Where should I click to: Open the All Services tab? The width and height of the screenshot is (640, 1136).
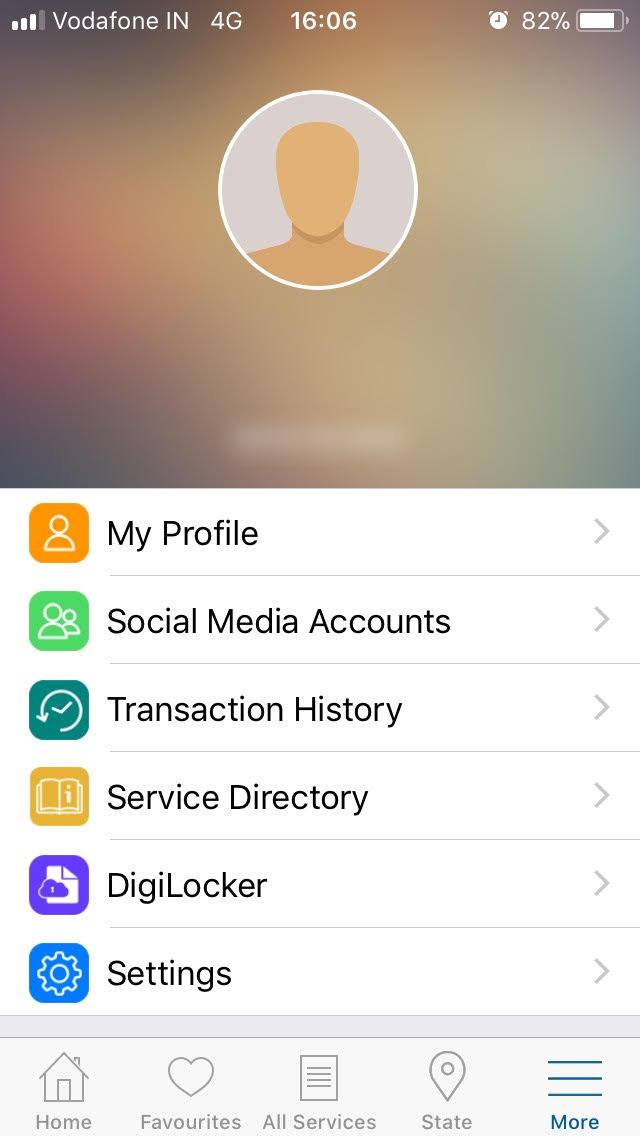pyautogui.click(x=319, y=1091)
